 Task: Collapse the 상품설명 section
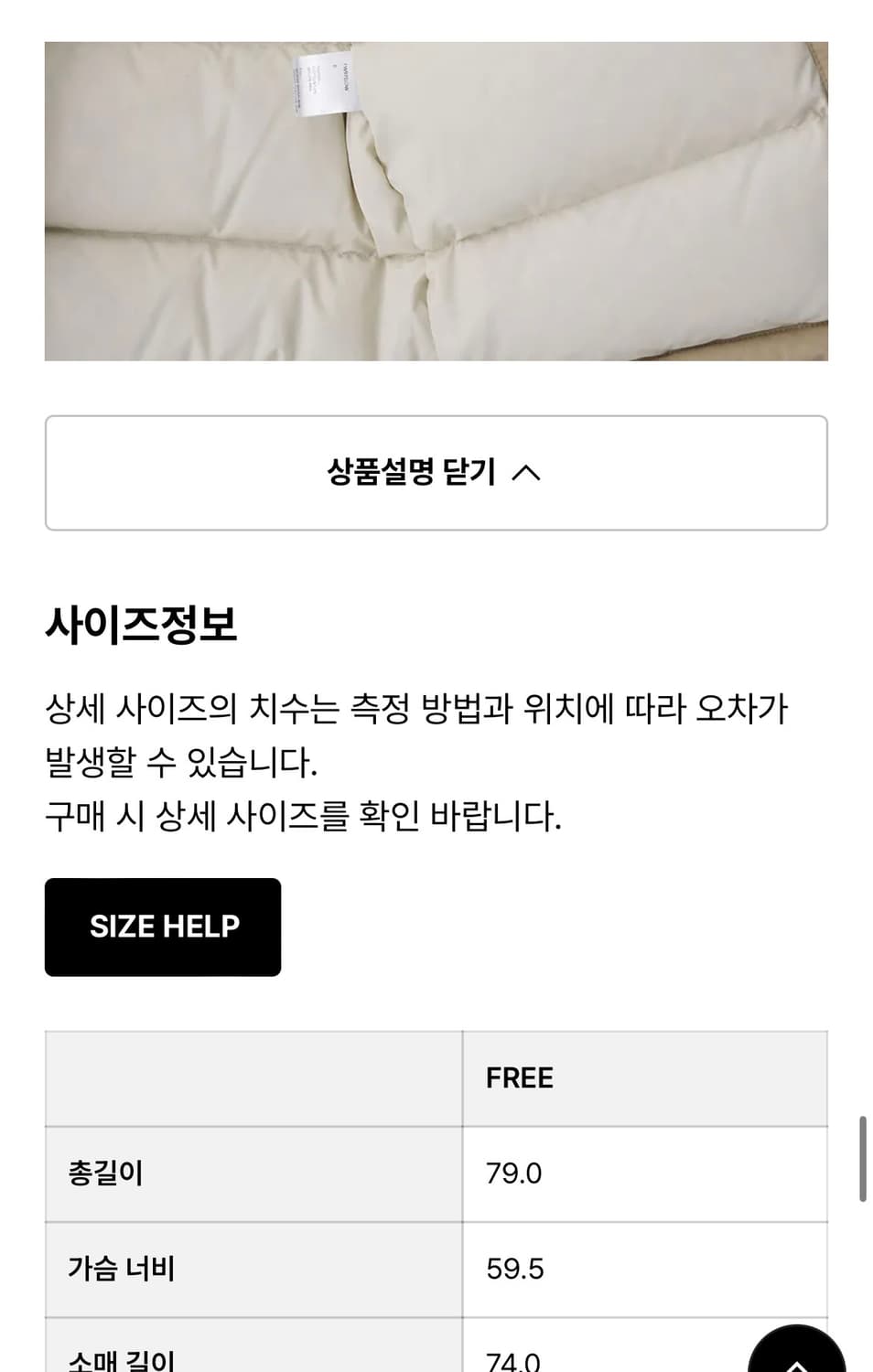click(436, 470)
